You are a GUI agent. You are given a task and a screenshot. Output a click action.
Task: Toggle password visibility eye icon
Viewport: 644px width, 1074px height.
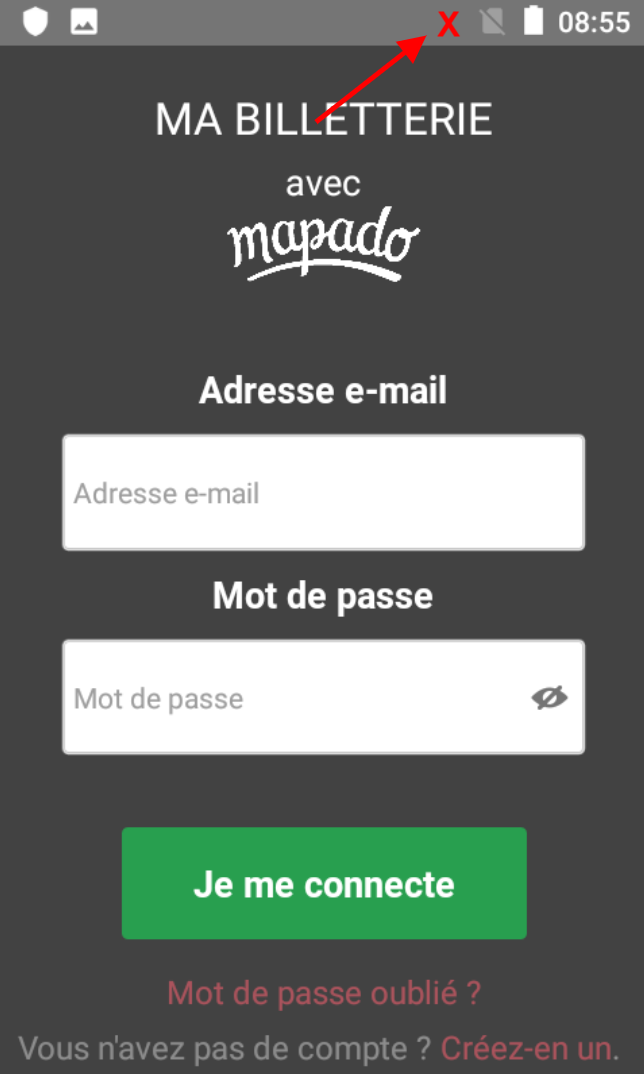click(549, 697)
